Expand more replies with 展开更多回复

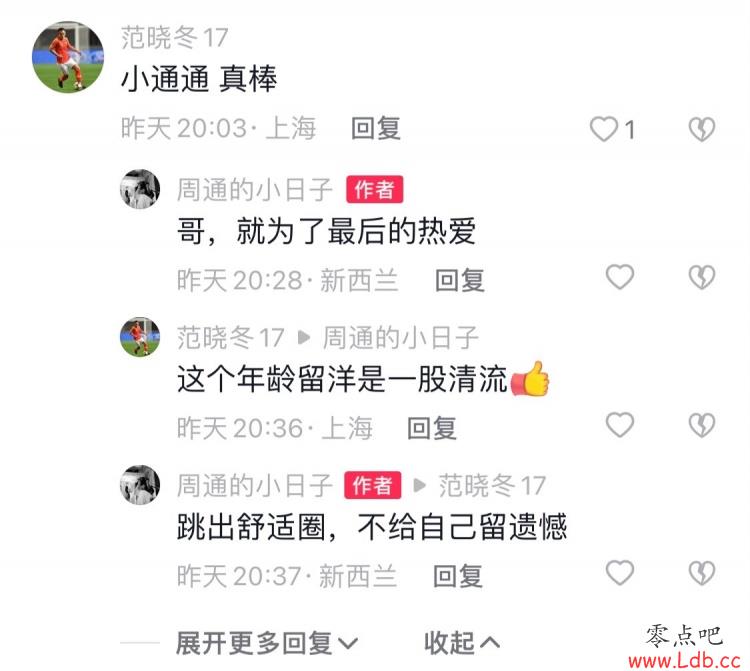click(266, 641)
